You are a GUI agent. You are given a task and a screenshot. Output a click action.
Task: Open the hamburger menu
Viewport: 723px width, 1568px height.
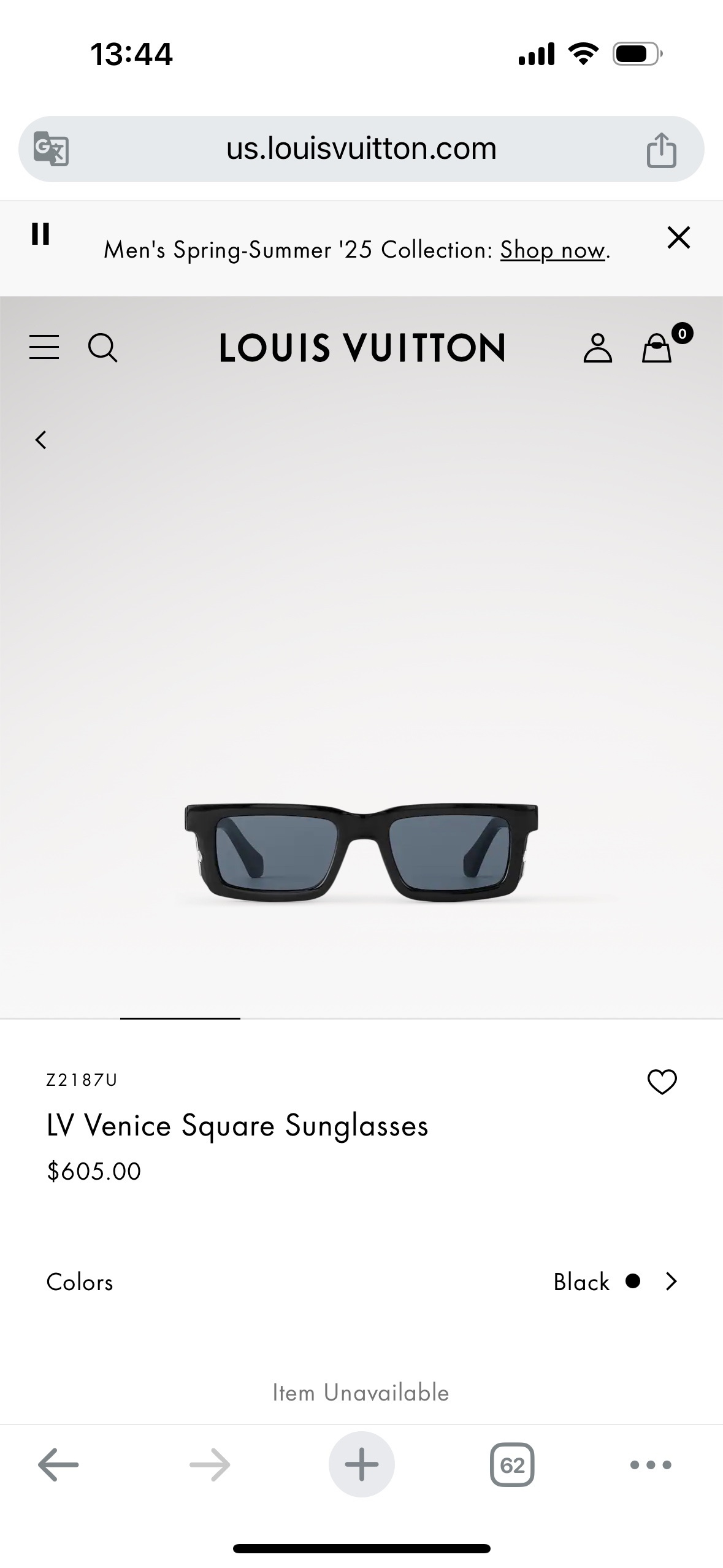click(44, 347)
